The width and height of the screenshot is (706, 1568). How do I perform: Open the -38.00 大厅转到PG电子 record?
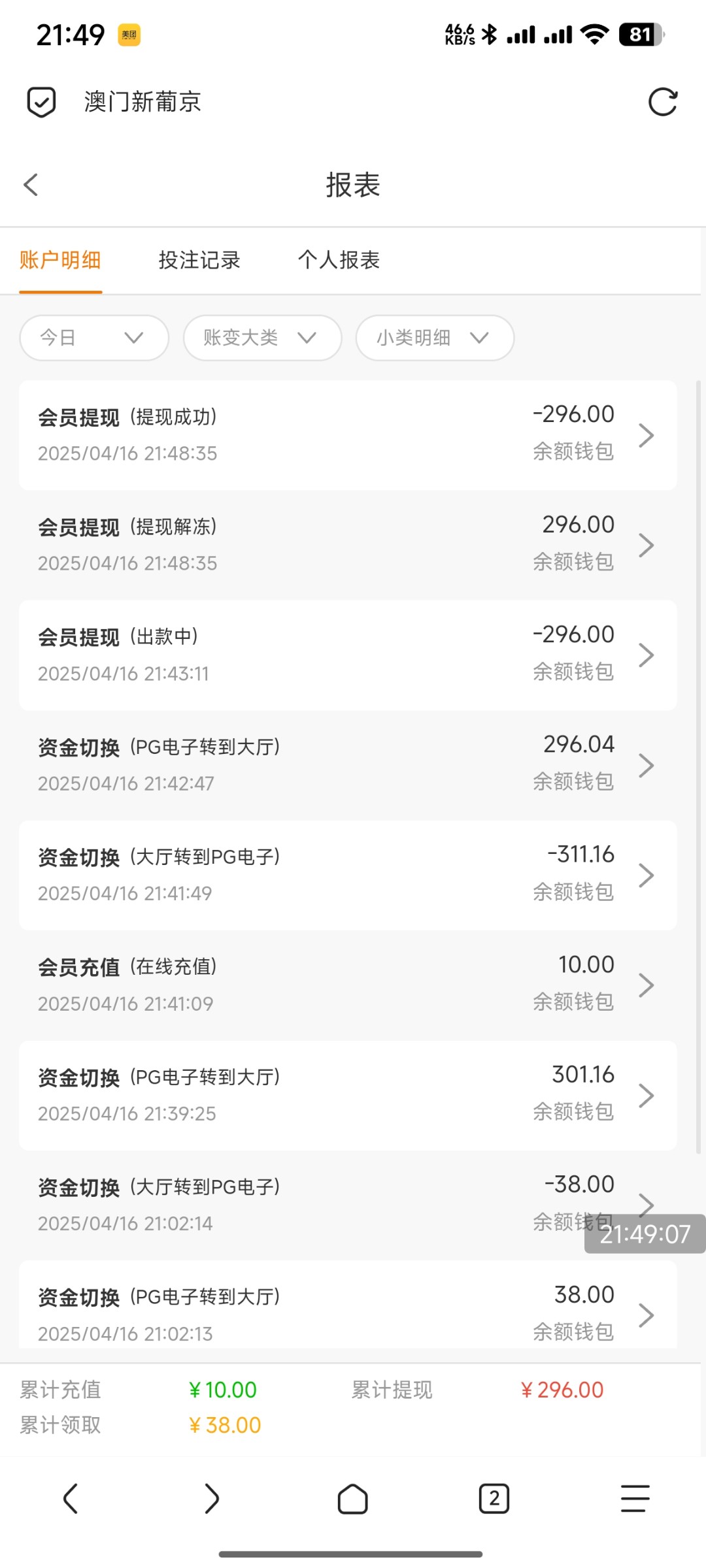coord(348,1205)
